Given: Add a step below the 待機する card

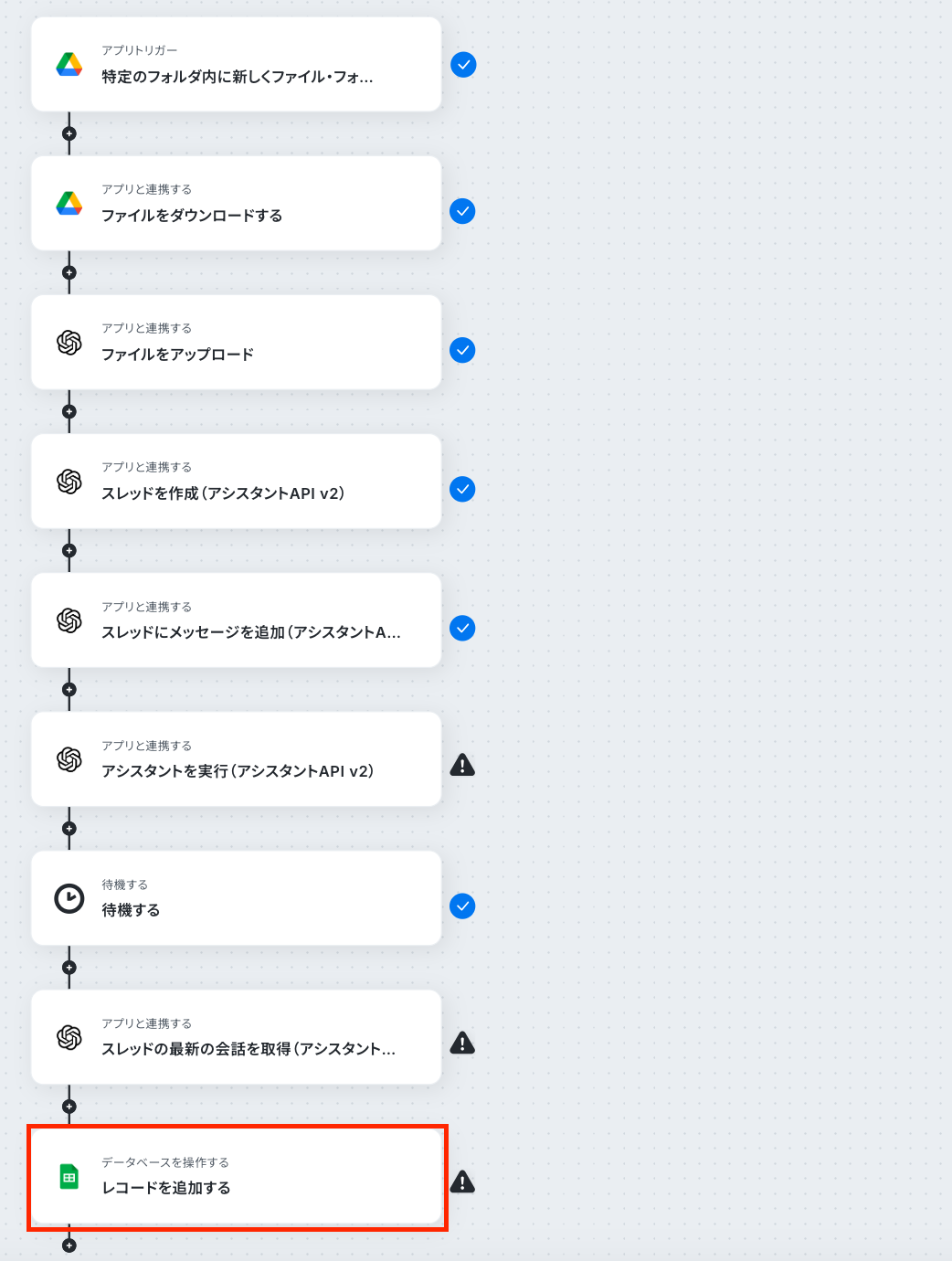Looking at the screenshot, I should (x=69, y=967).
